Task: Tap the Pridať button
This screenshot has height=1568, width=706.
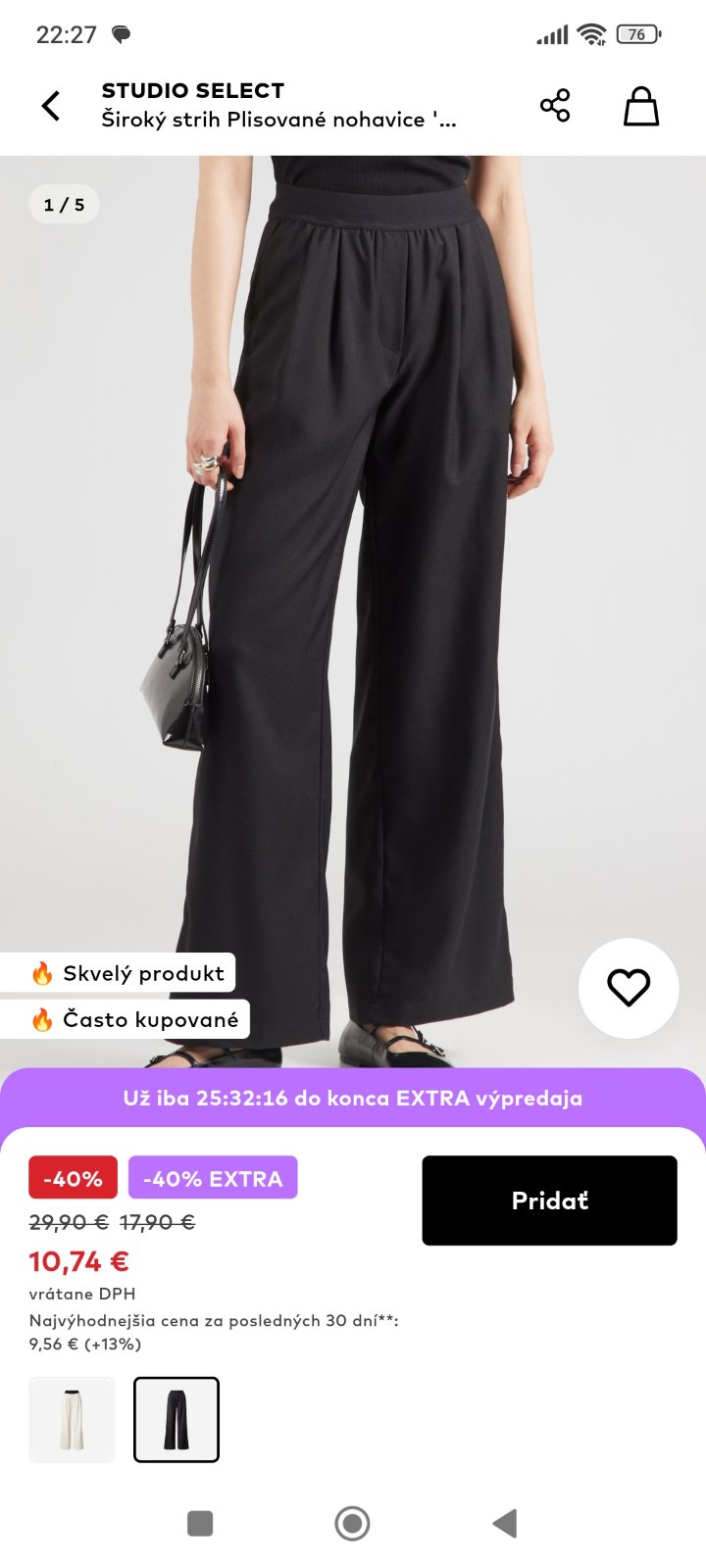Action: [549, 1200]
